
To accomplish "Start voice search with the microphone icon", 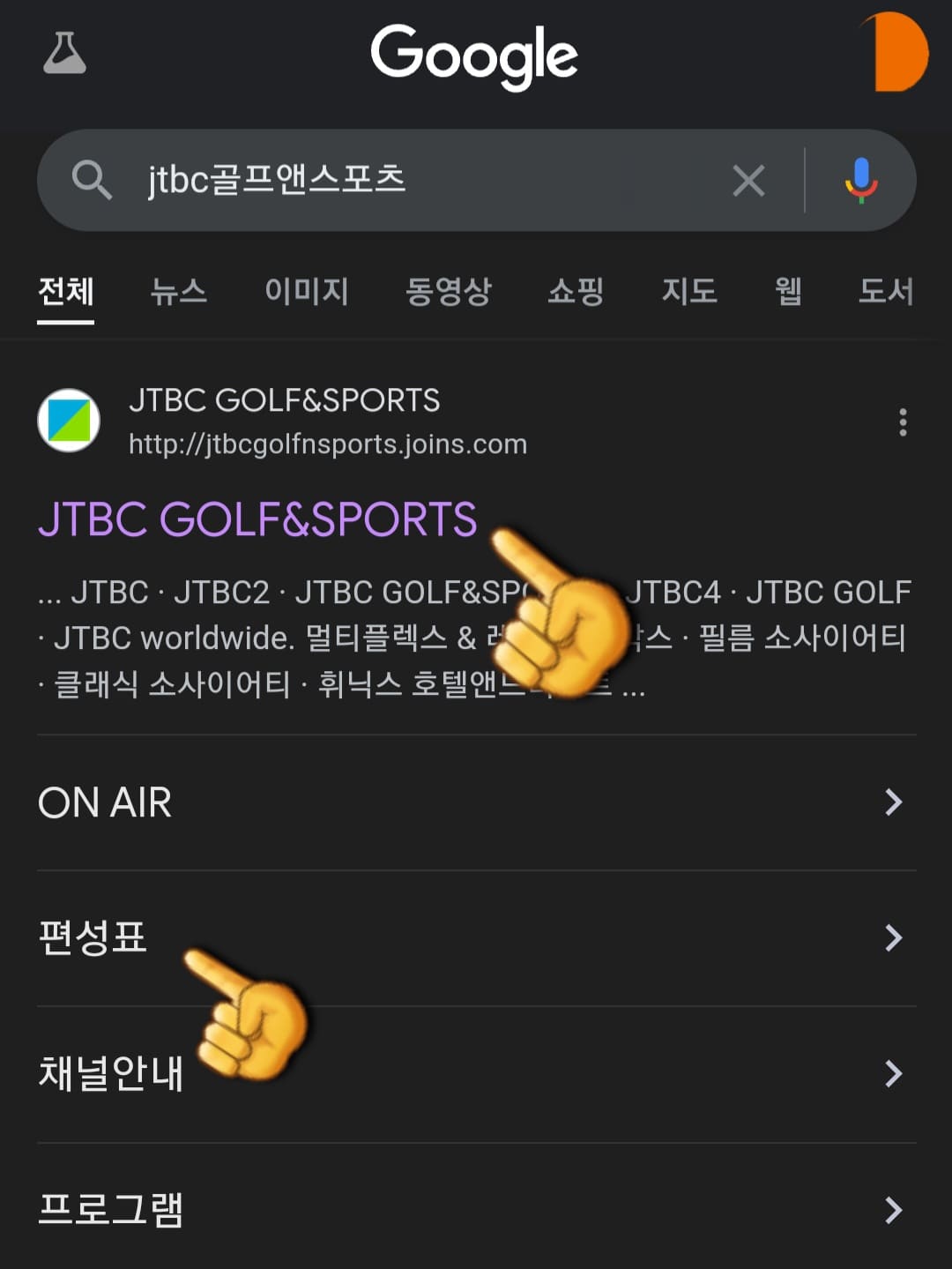I will click(x=859, y=179).
